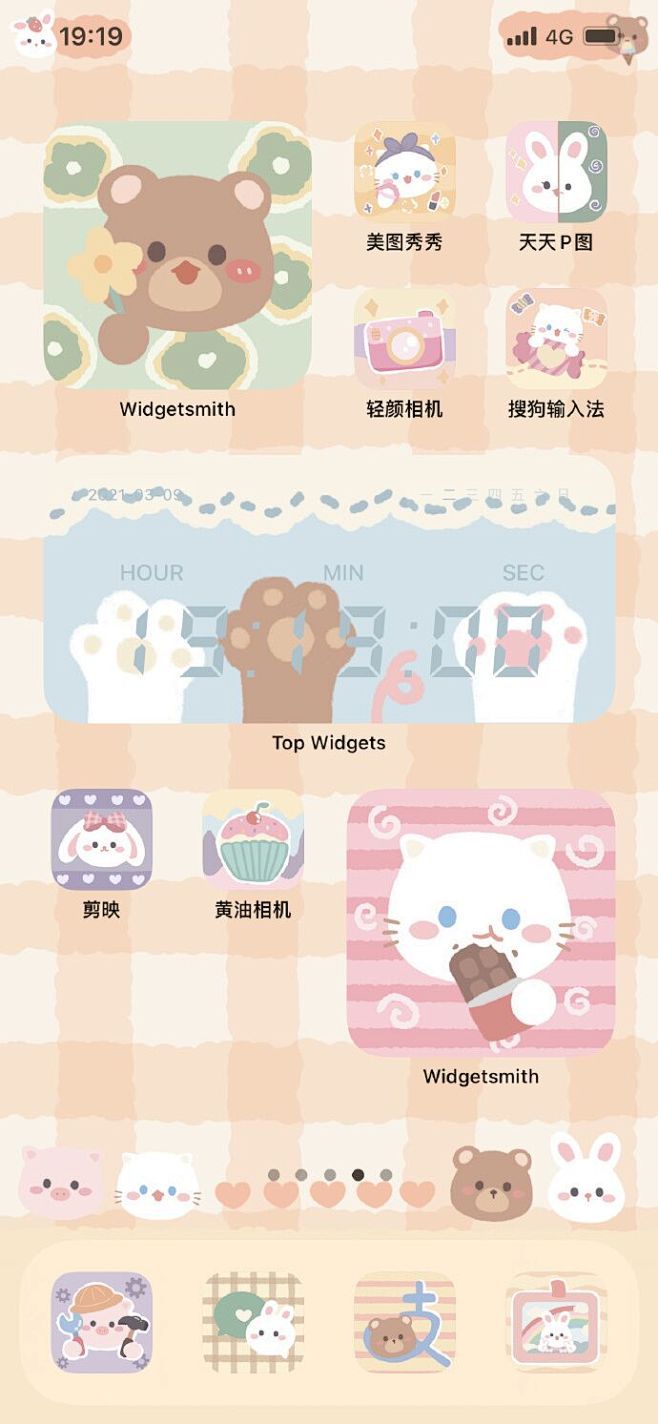Open the pig-with-tools settings icon in dock
This screenshot has width=658, height=1424.
pyautogui.click(x=102, y=1321)
